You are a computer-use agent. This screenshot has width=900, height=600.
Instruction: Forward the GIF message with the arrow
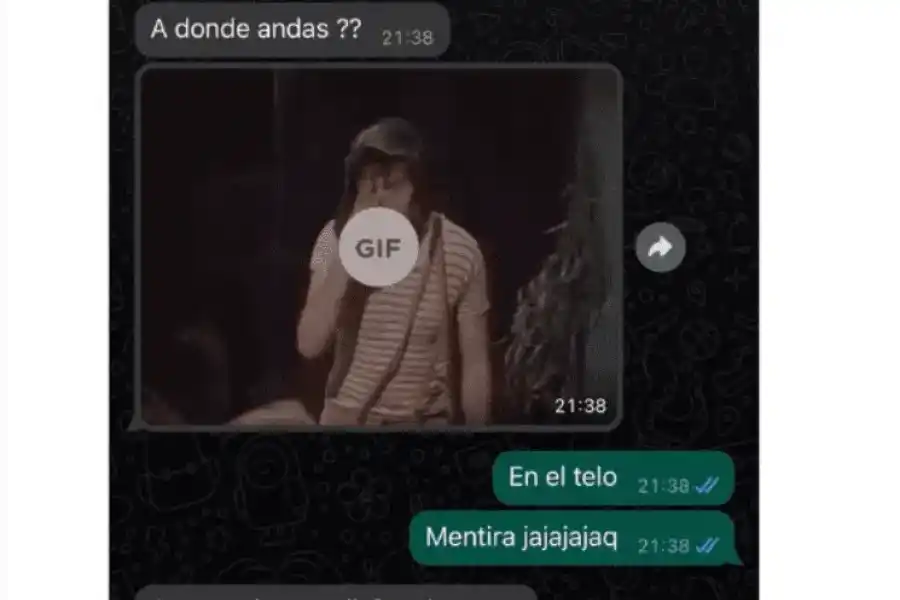point(660,248)
